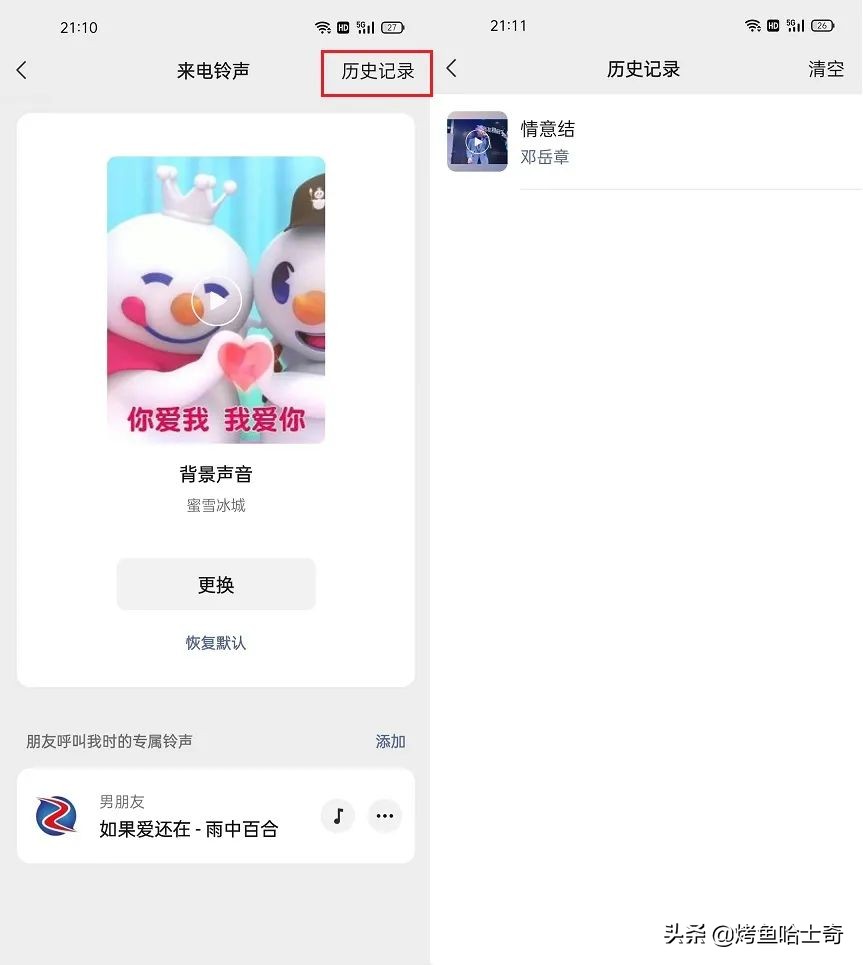Open 历史记录 ringtone history
Viewport: 863px width, 965px height.
click(x=377, y=72)
